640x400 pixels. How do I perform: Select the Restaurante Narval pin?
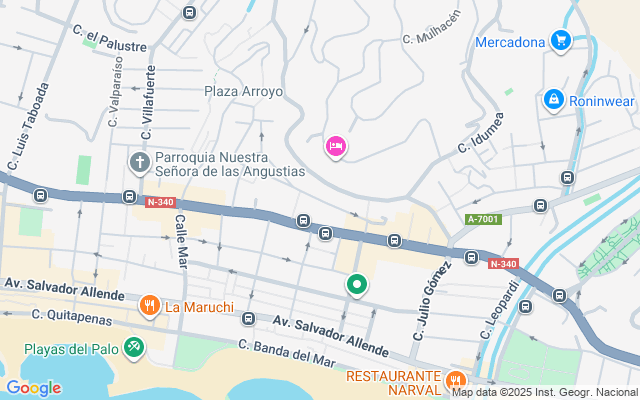[456, 381]
